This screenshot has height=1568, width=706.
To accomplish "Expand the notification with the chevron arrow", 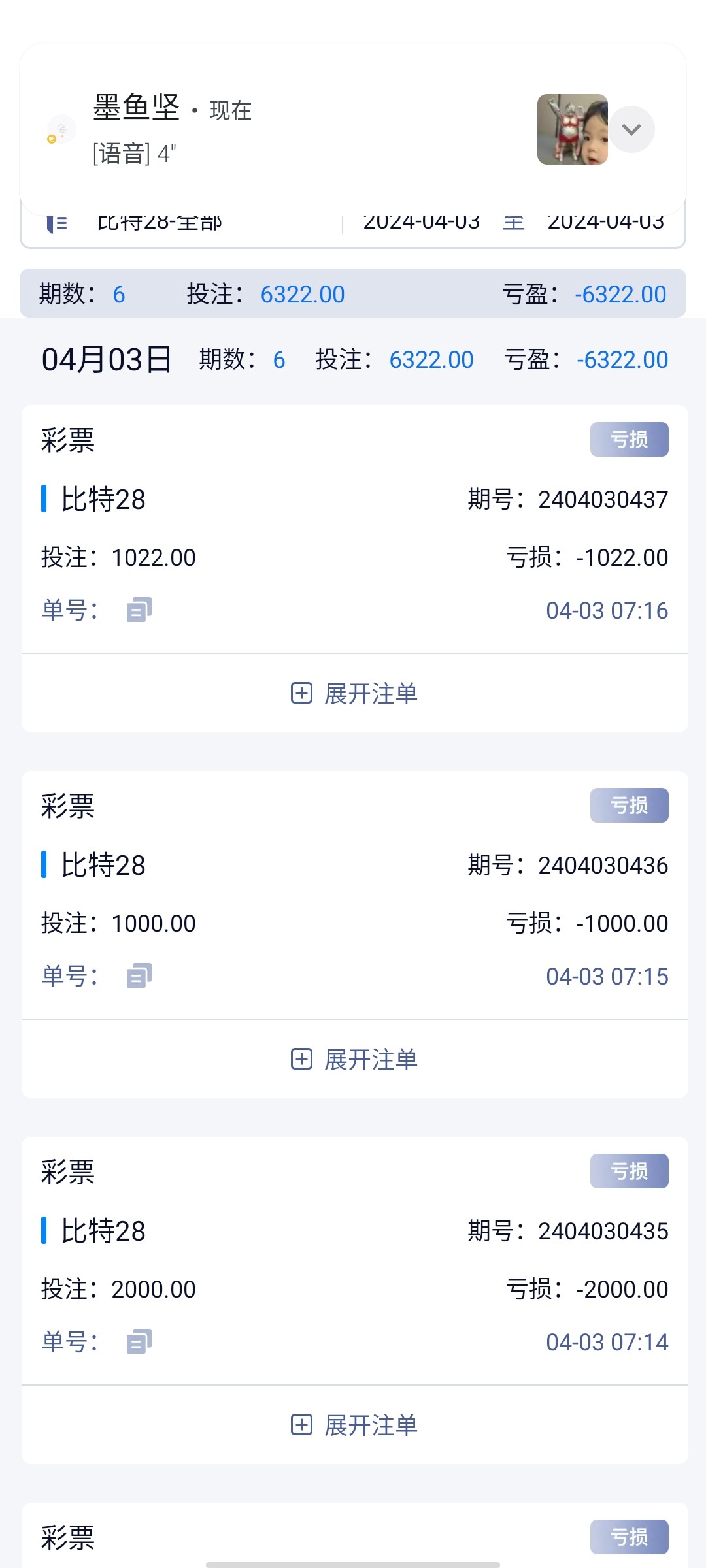I will point(631,129).
